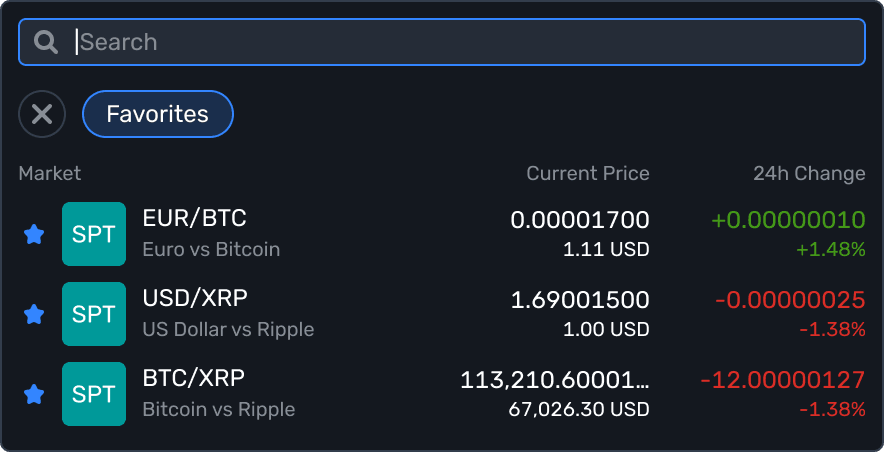The image size is (884, 452).
Task: Select the USD/XRP market
Action: pos(400,314)
